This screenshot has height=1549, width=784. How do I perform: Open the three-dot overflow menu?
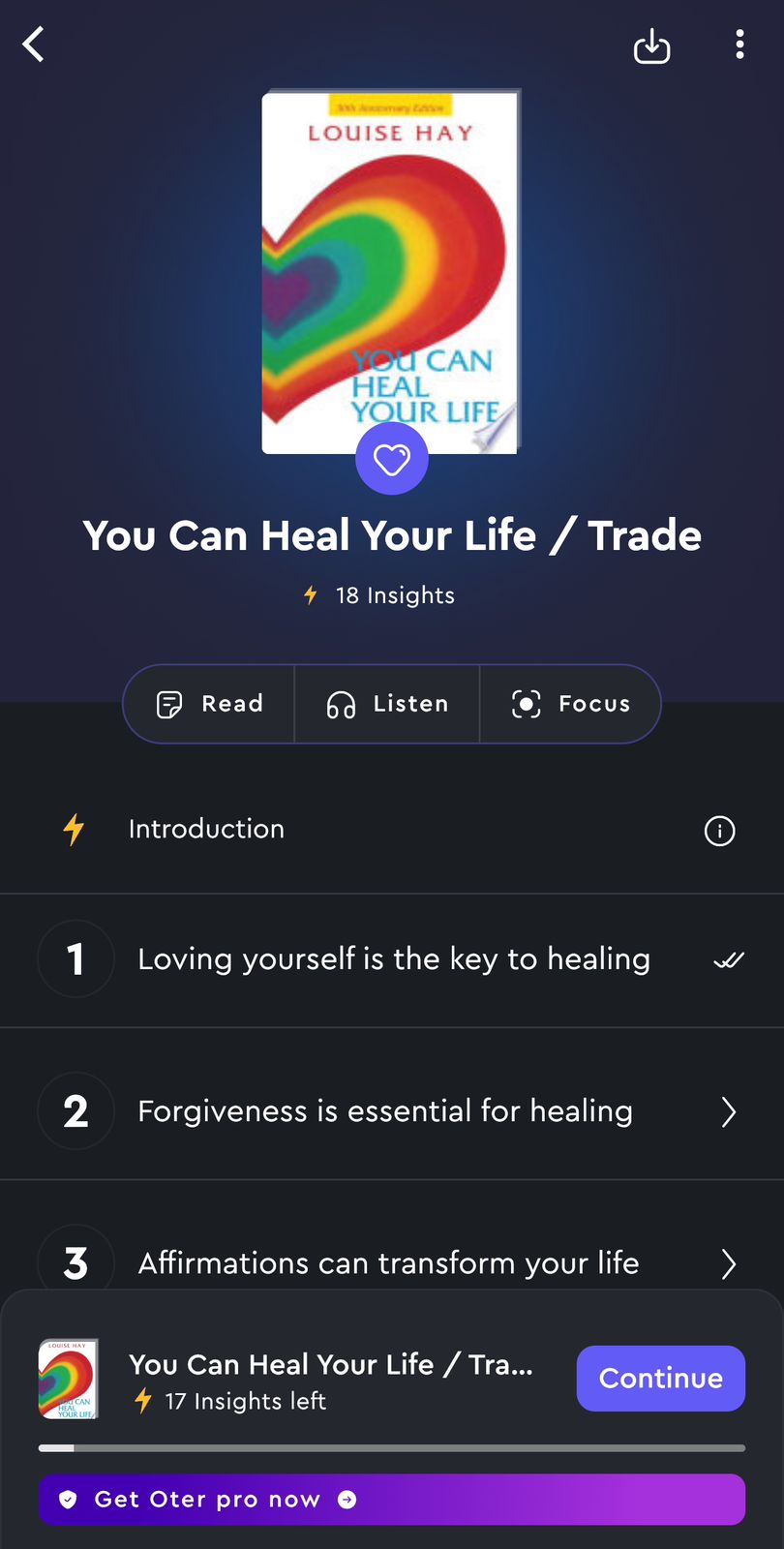pos(739,45)
